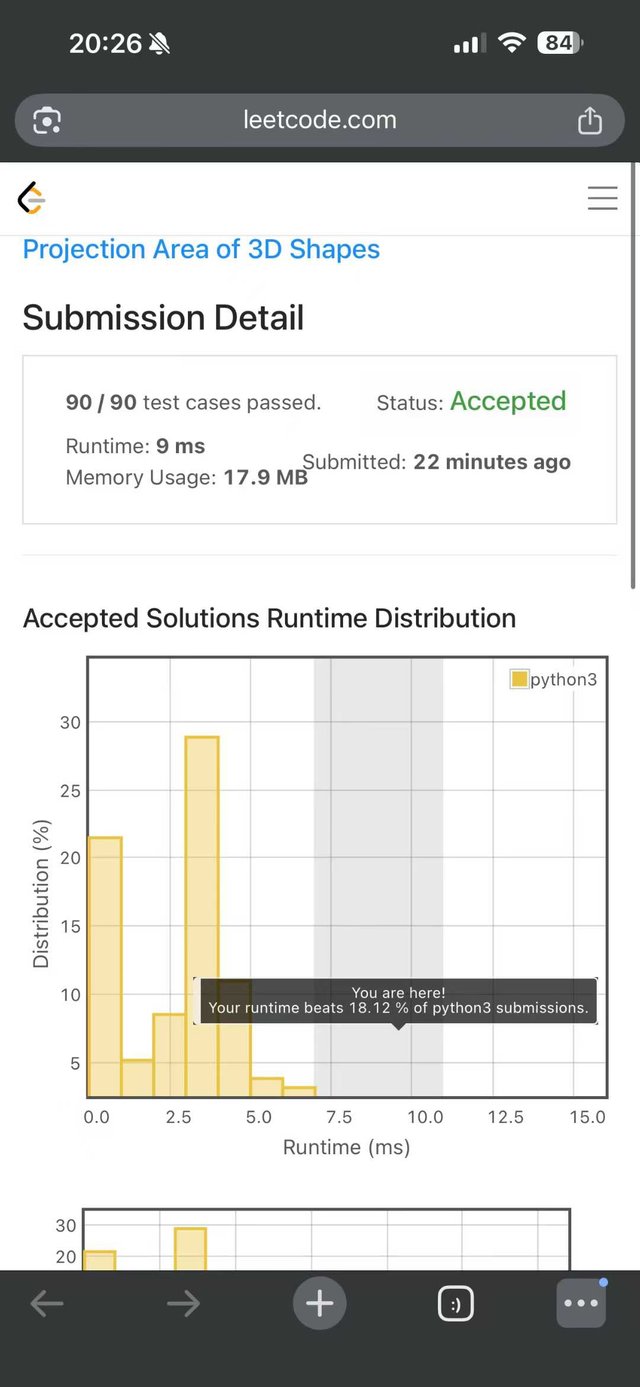Show the open tabs switcher
This screenshot has height=1387, width=640.
455,1303
